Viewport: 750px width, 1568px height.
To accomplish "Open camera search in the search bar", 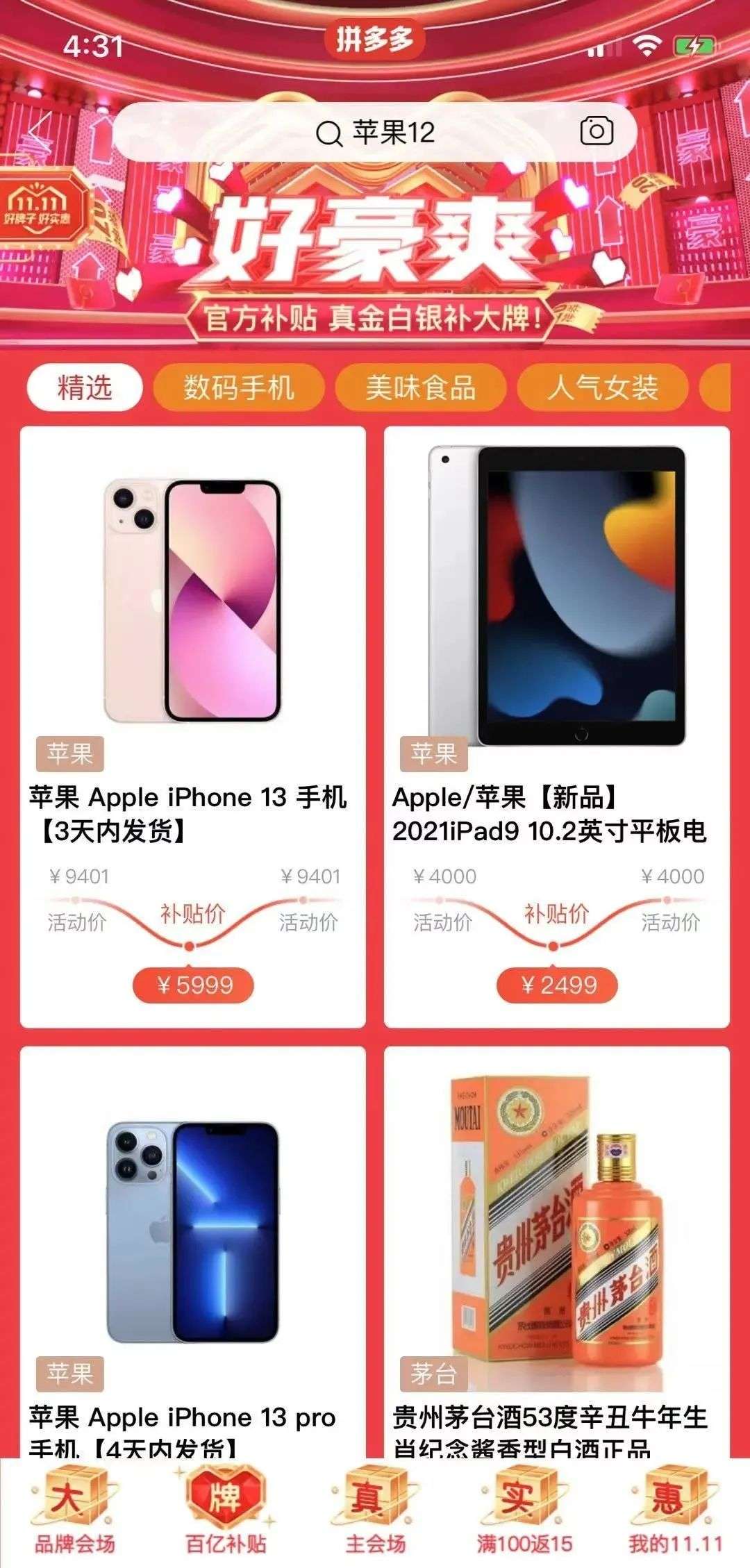I will (x=597, y=131).
